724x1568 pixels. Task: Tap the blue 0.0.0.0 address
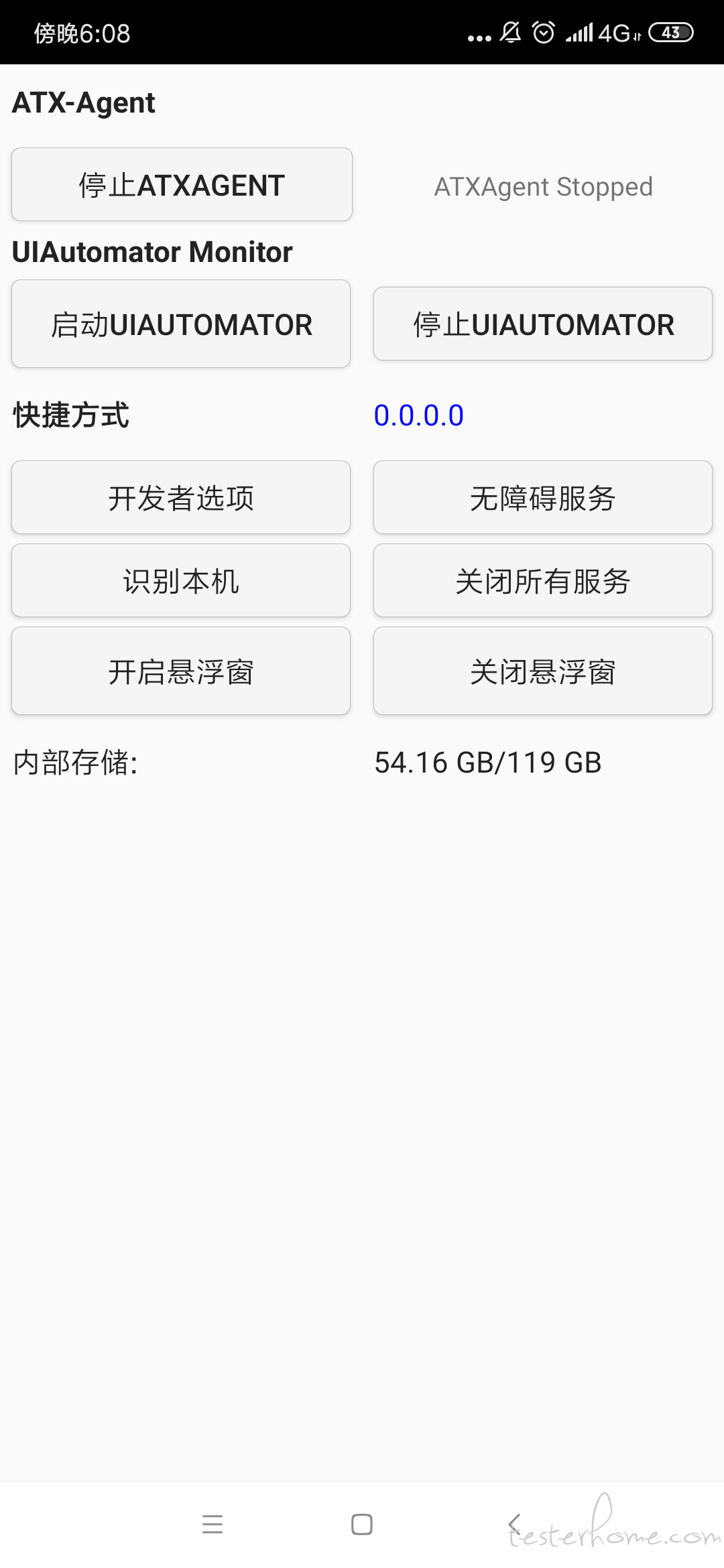(419, 415)
